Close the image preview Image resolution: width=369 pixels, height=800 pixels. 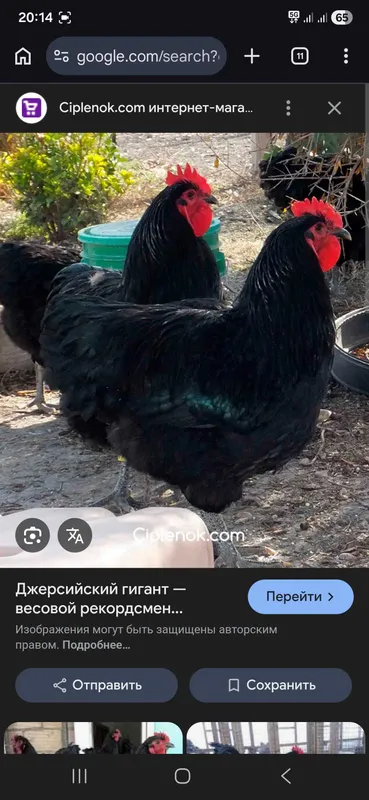(334, 108)
